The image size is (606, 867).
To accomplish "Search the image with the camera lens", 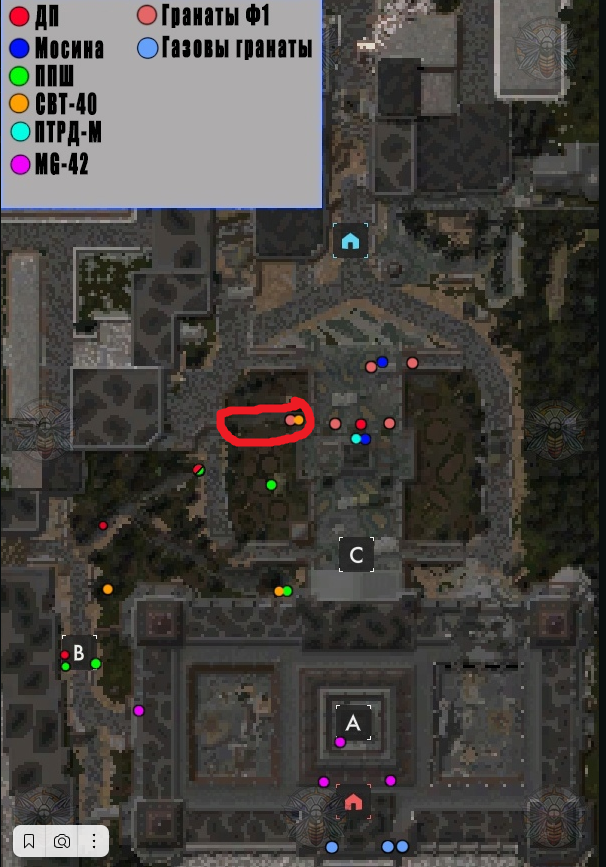I will tap(62, 841).
